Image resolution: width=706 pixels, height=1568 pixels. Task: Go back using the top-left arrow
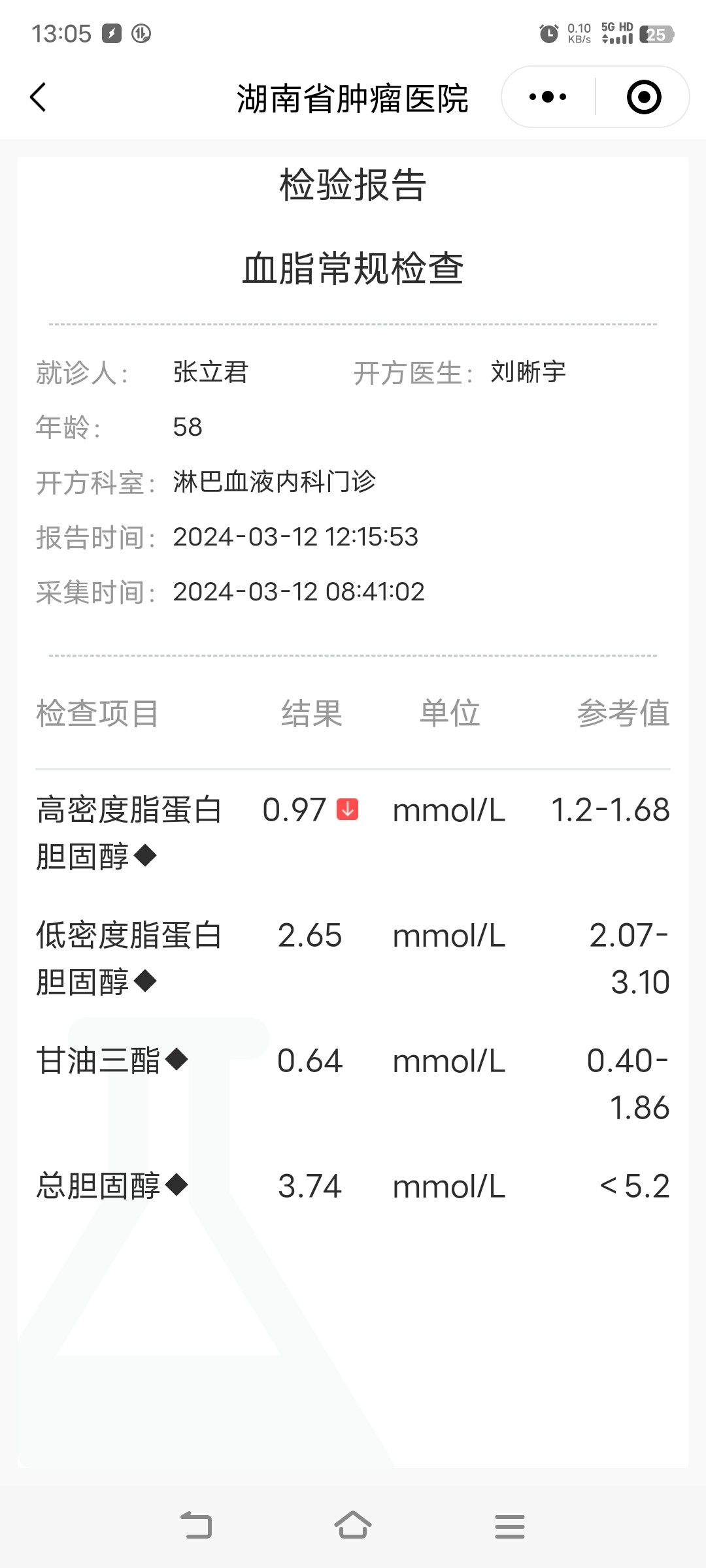pyautogui.click(x=38, y=97)
